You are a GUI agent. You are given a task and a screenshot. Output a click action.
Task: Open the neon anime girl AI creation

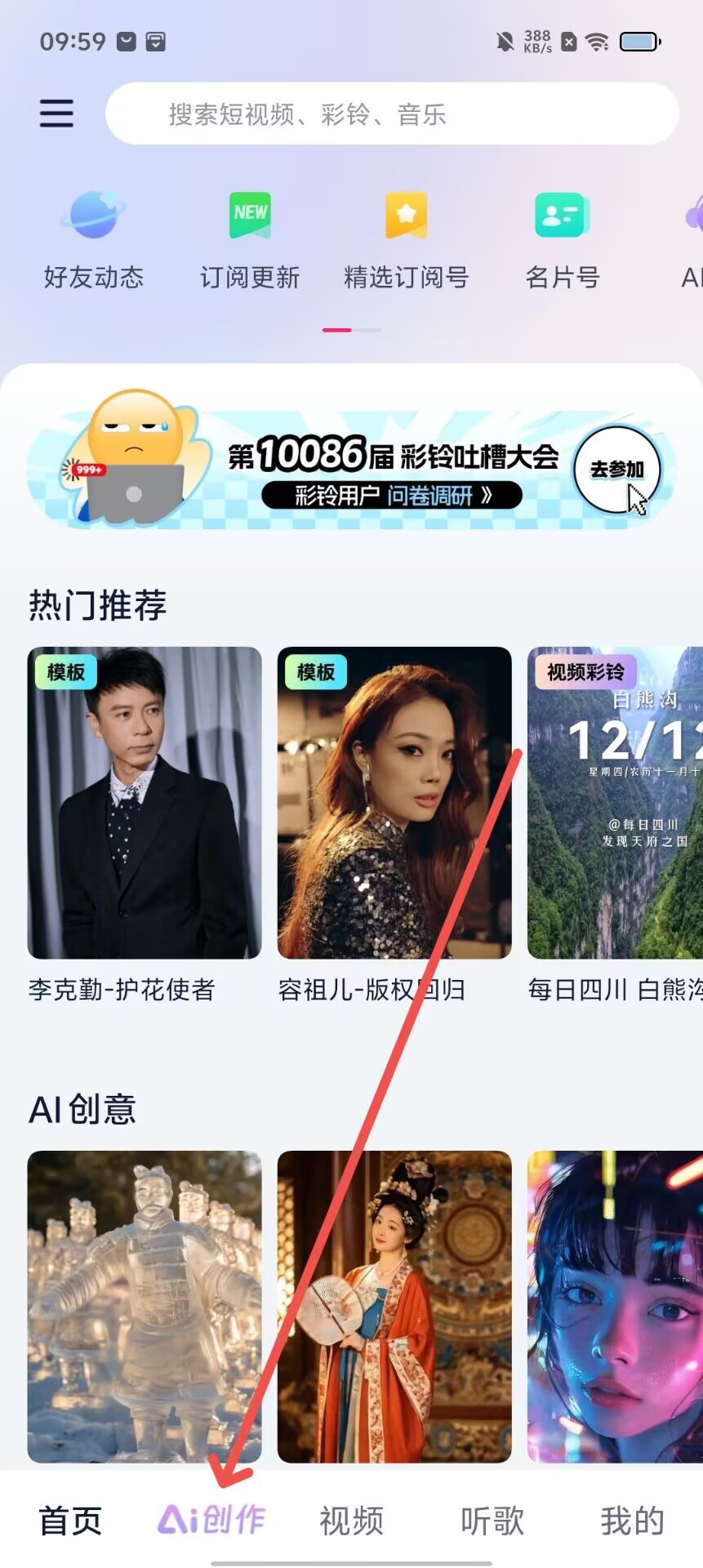coord(615,1306)
